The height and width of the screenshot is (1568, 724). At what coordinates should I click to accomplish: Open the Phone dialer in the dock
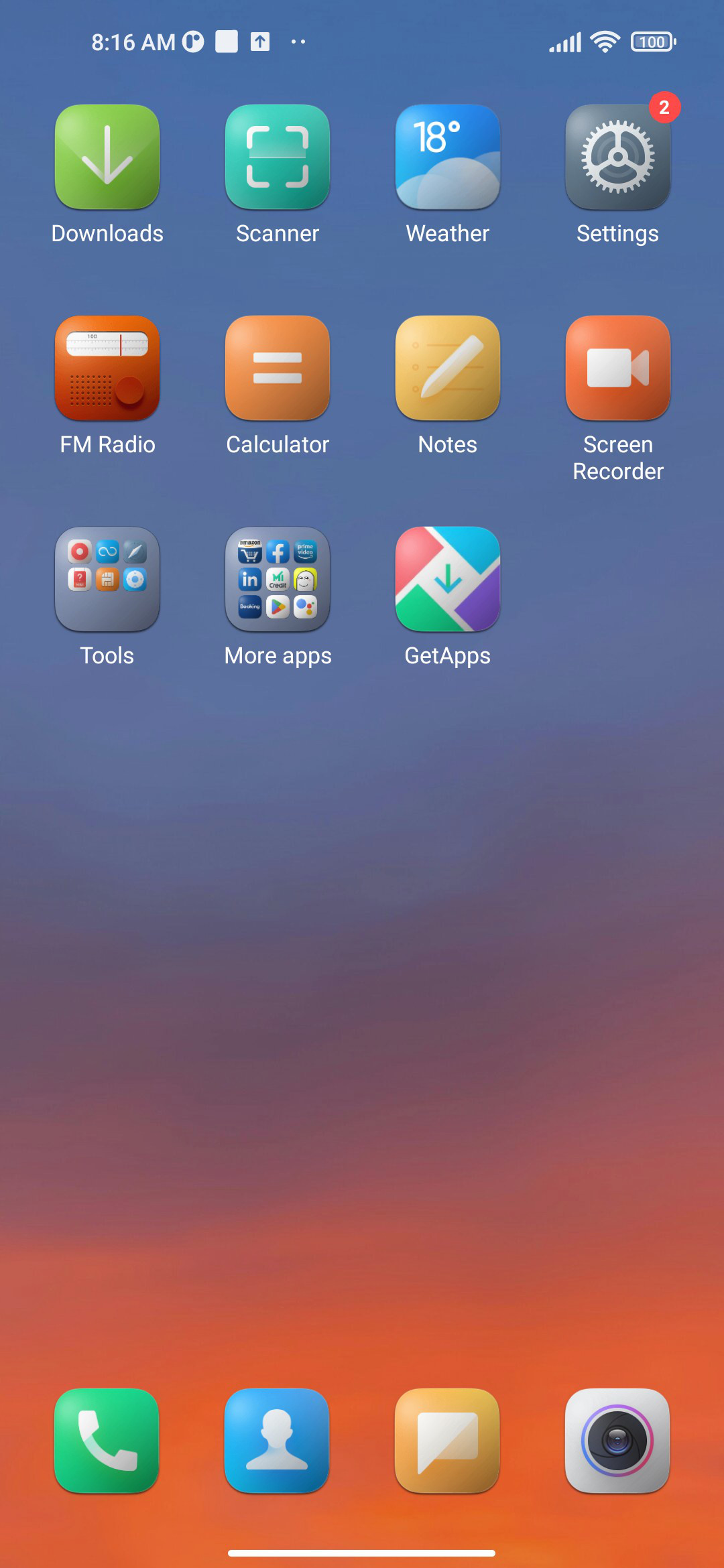tap(107, 1441)
